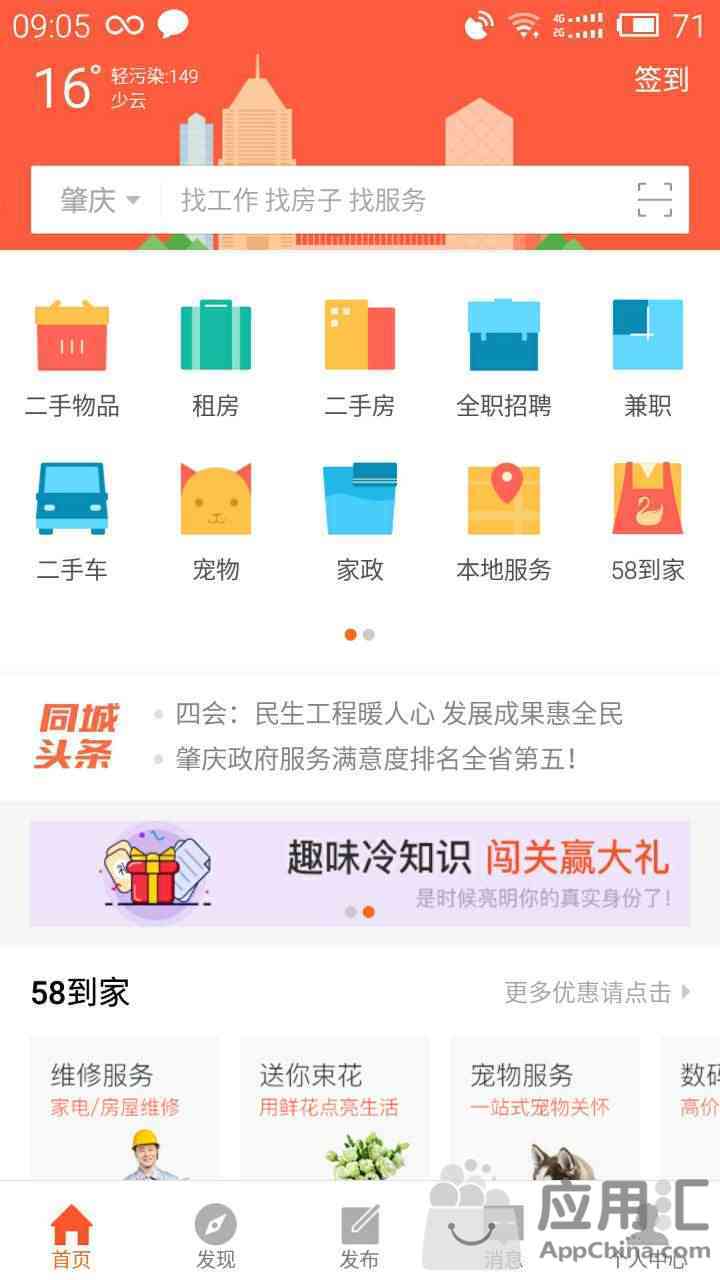
Task: Open 本地服务 local services
Action: tap(504, 520)
